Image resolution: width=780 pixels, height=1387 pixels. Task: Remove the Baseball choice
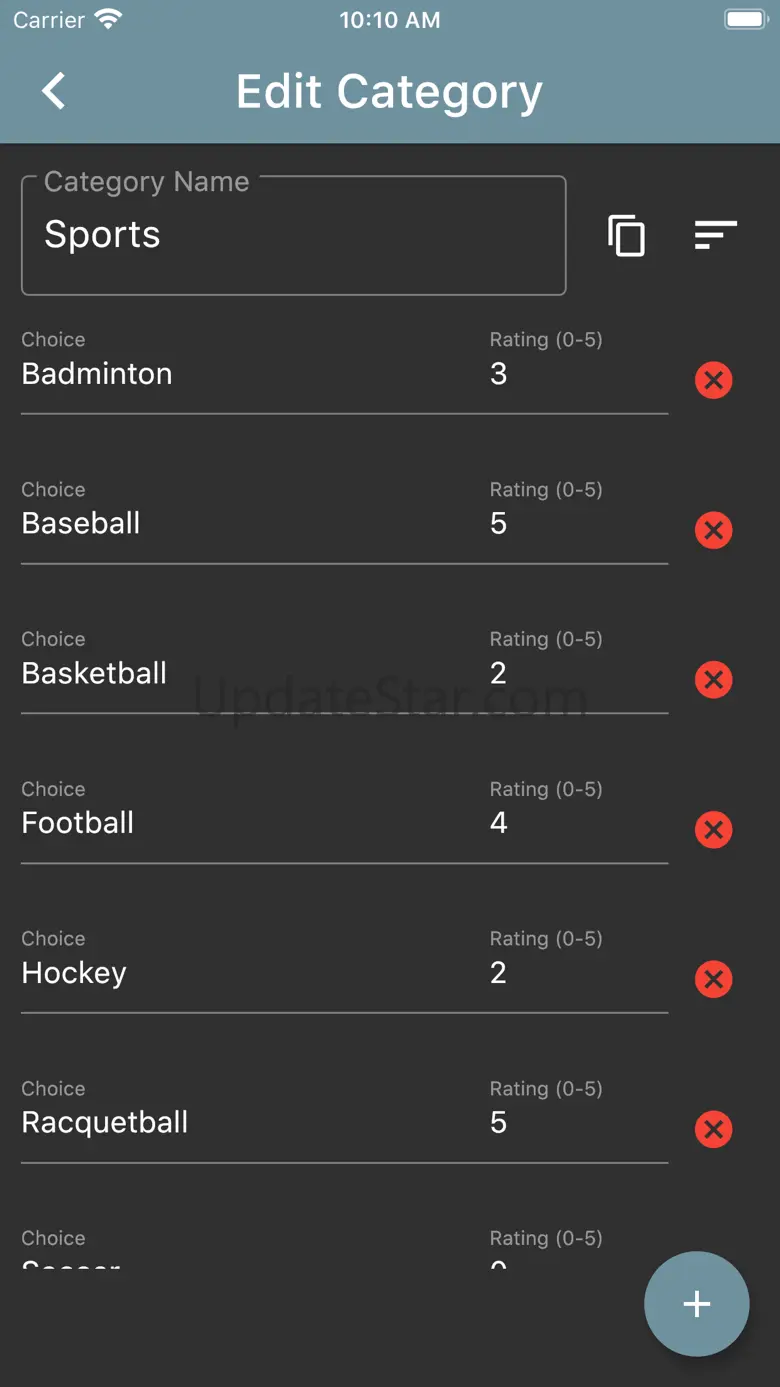click(x=713, y=530)
